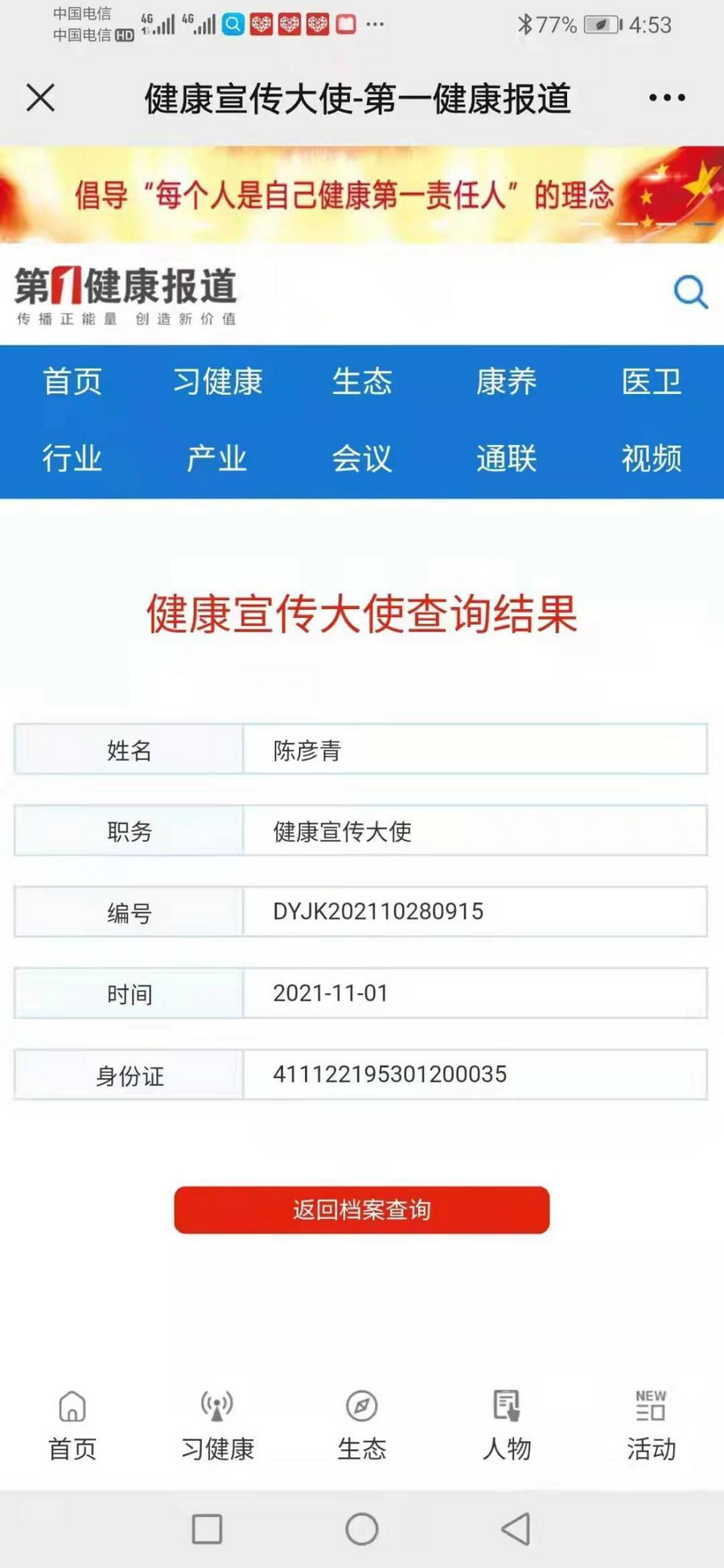
Task: Select 生态 in the blue menu
Action: 362,381
